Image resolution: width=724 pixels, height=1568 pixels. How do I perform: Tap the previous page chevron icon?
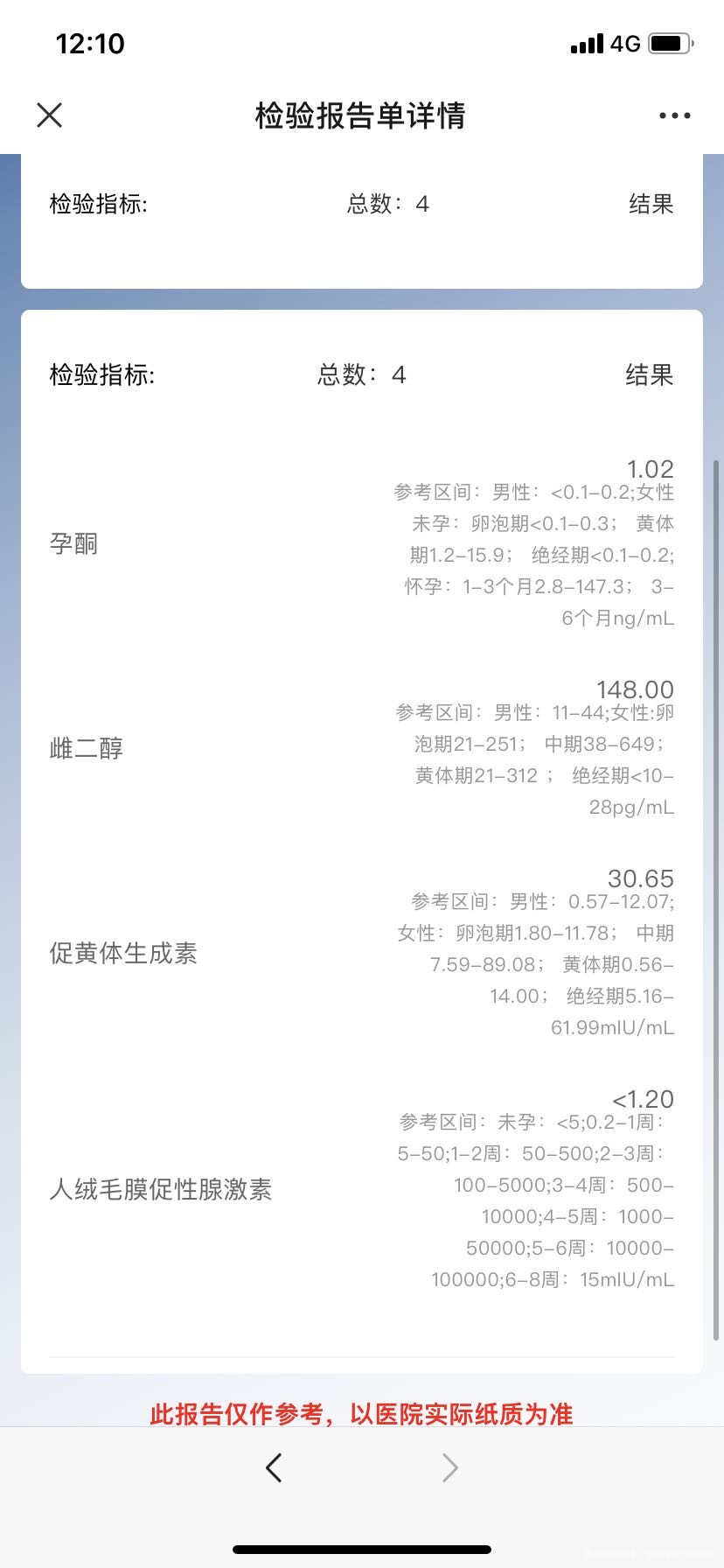coord(274,1467)
